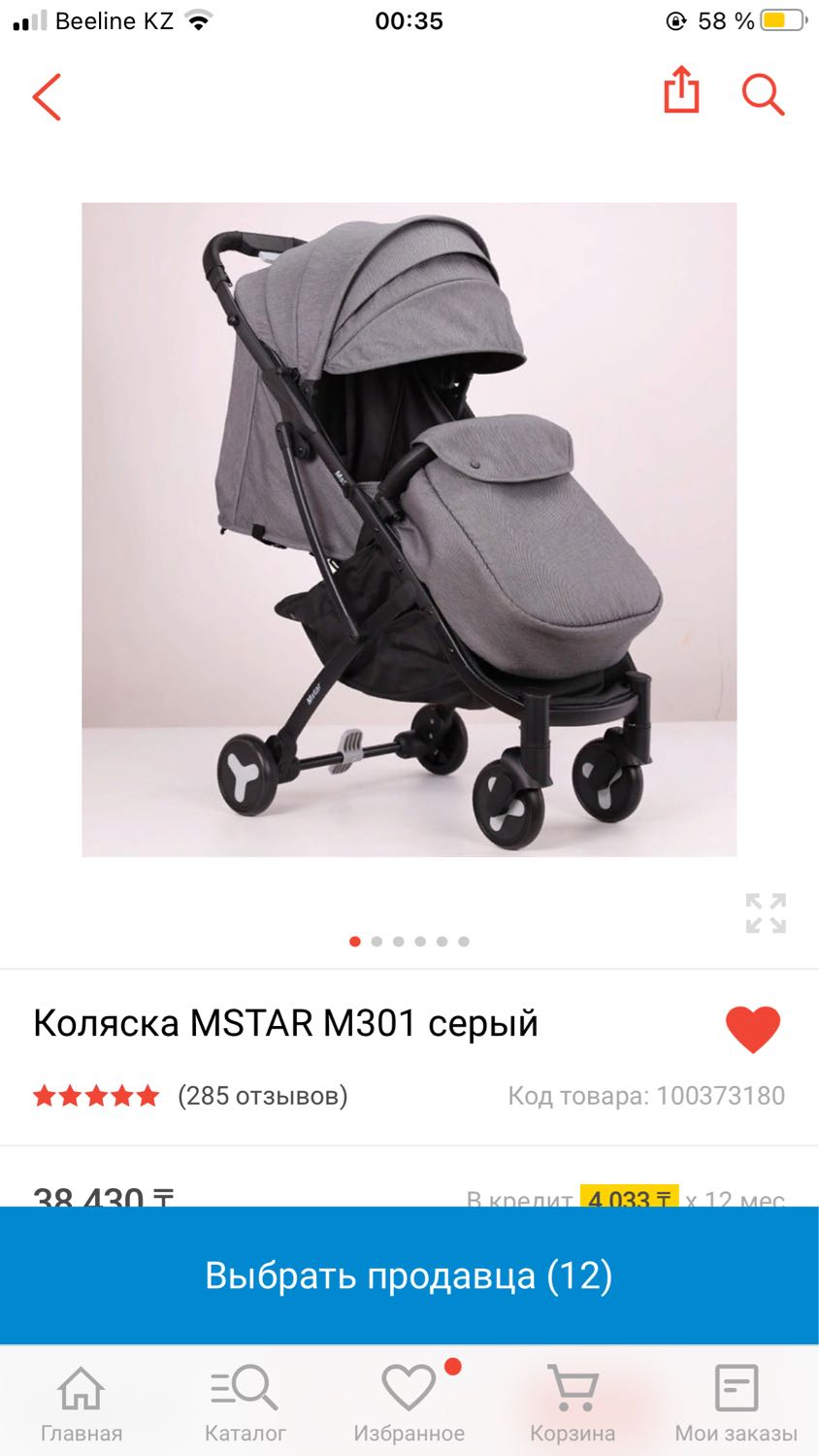View Мои заказы tab
Screen dimensions: 819x1456
(737, 1404)
